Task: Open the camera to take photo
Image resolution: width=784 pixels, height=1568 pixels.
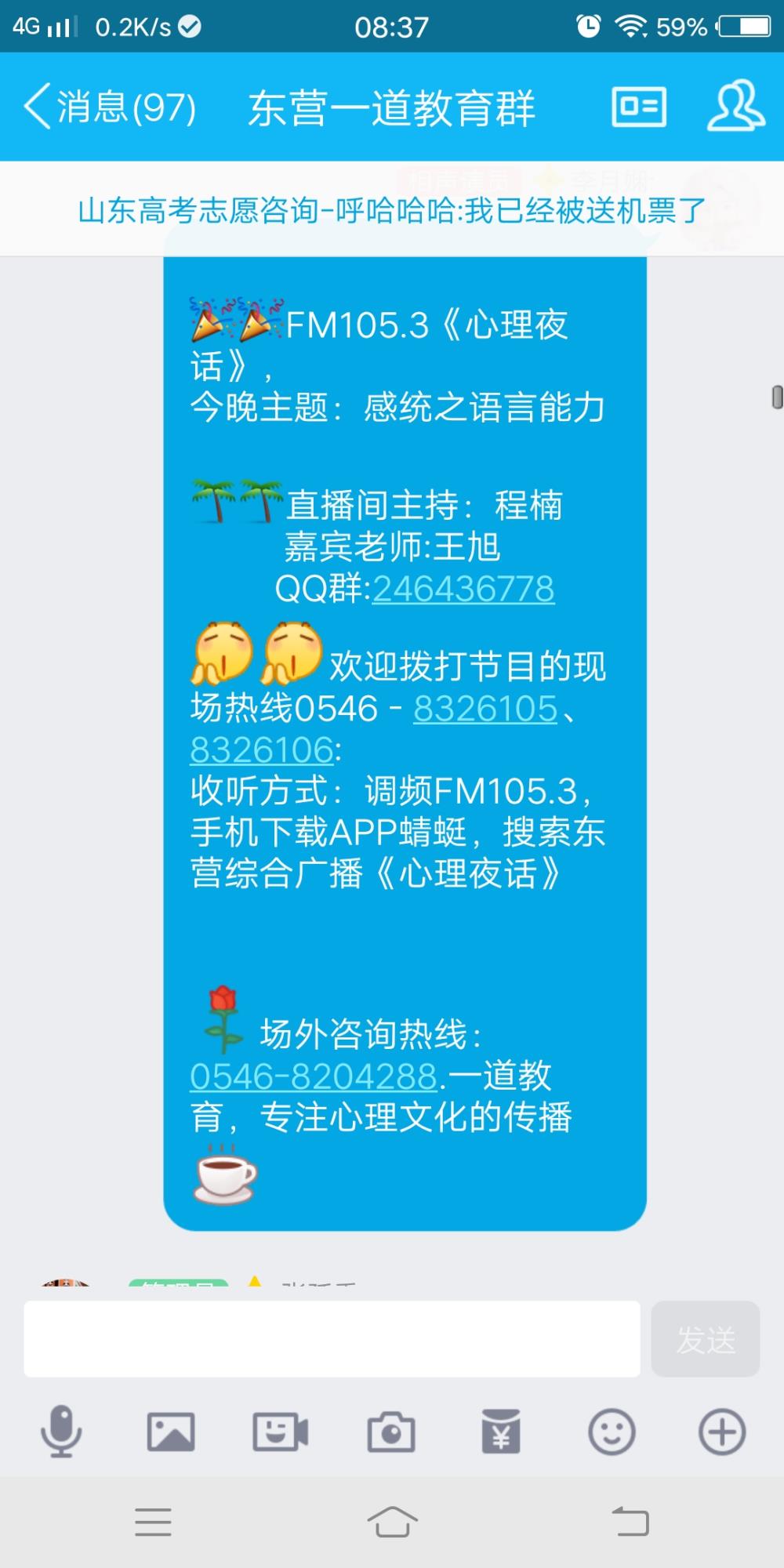Action: point(391,1432)
